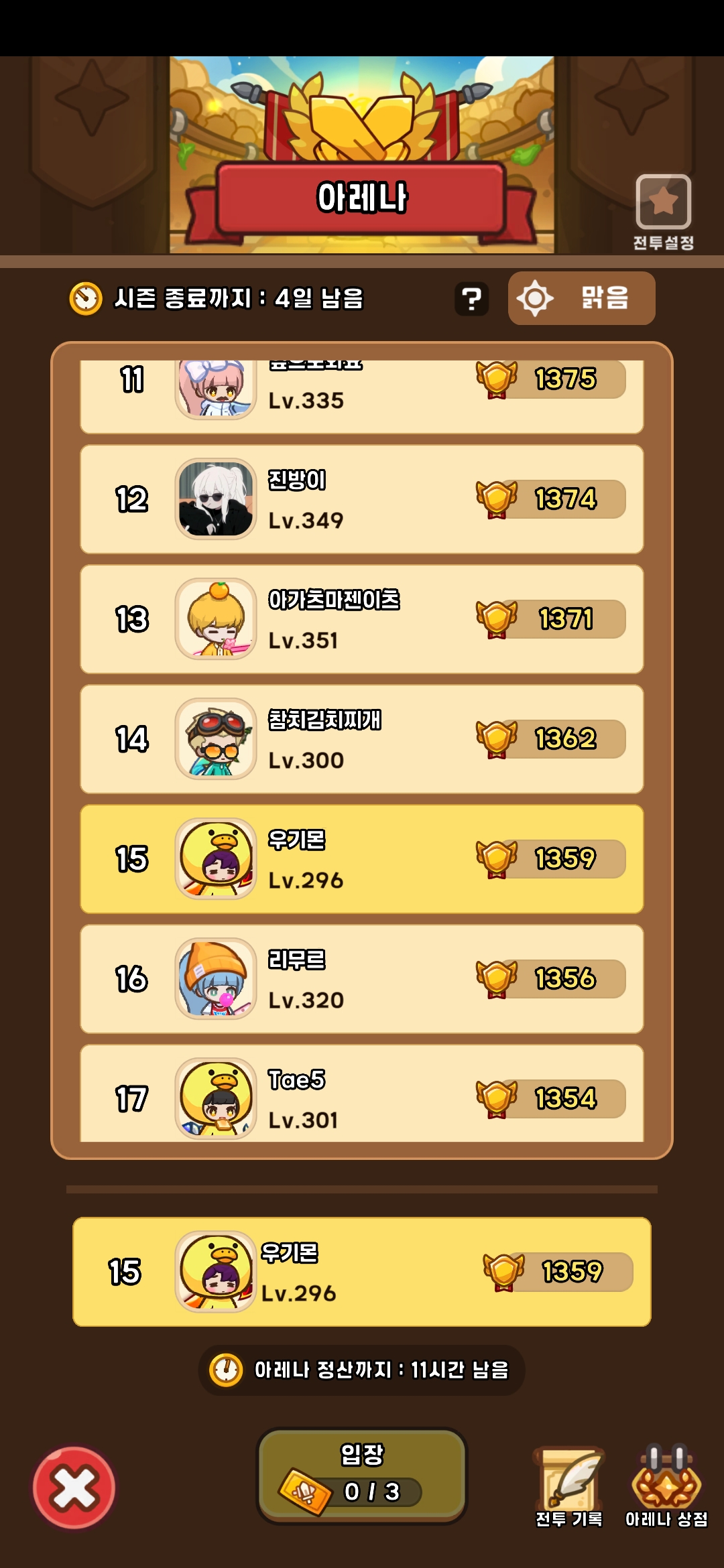This screenshot has width=724, height=1568.
Task: Tap the 입장 enter arena button
Action: [361, 1476]
